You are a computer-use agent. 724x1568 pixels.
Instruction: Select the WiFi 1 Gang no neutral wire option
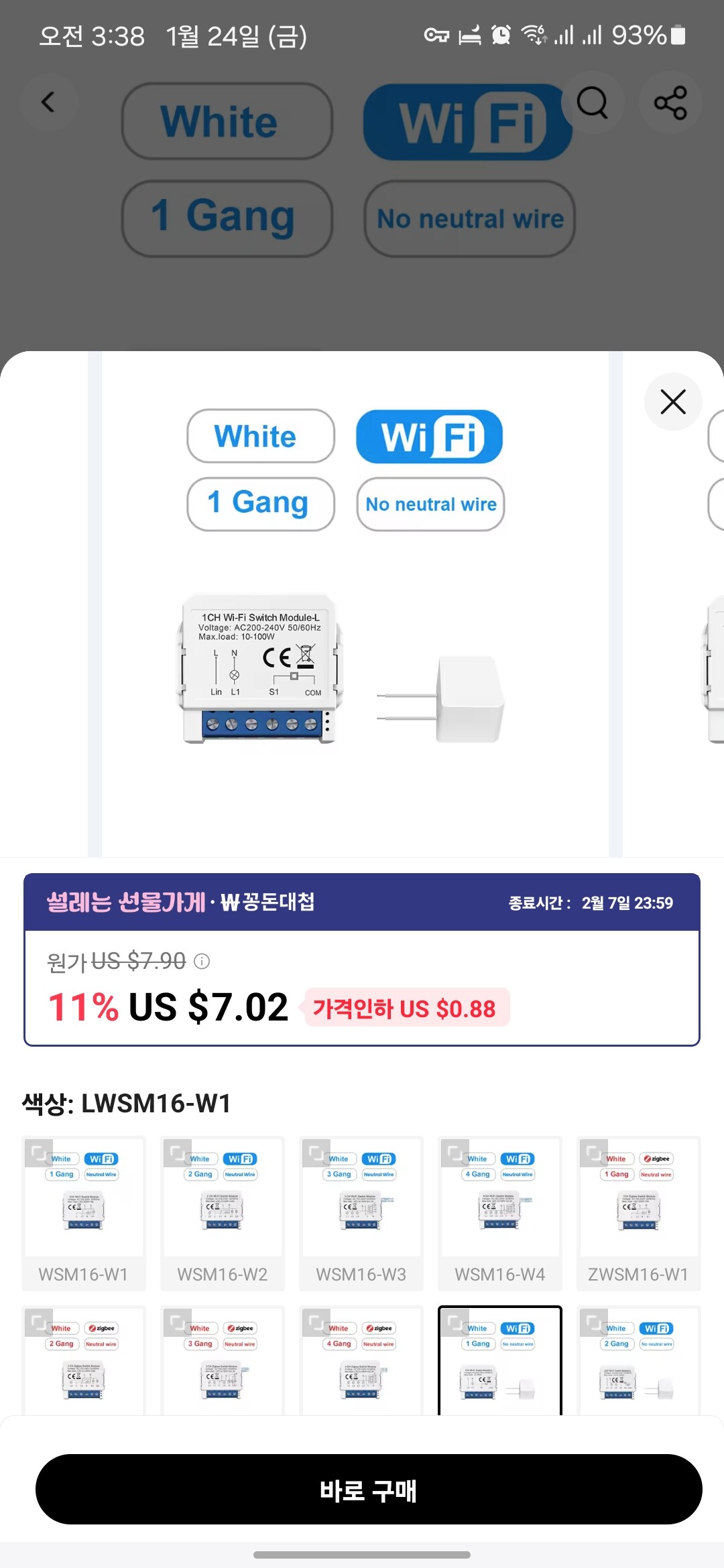point(500,1362)
